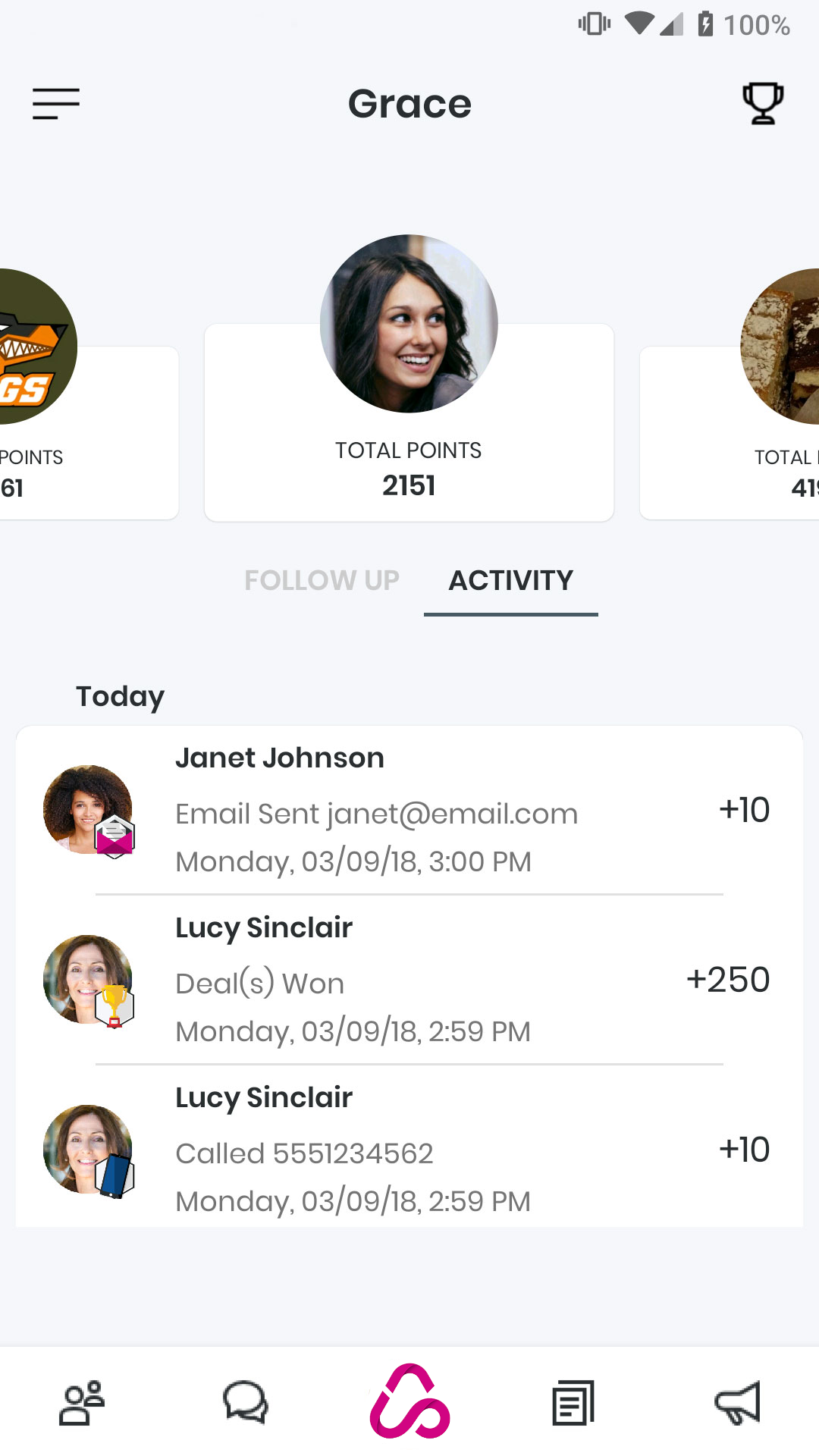
Task: Go to the chat messages tab
Action: pyautogui.click(x=245, y=1402)
